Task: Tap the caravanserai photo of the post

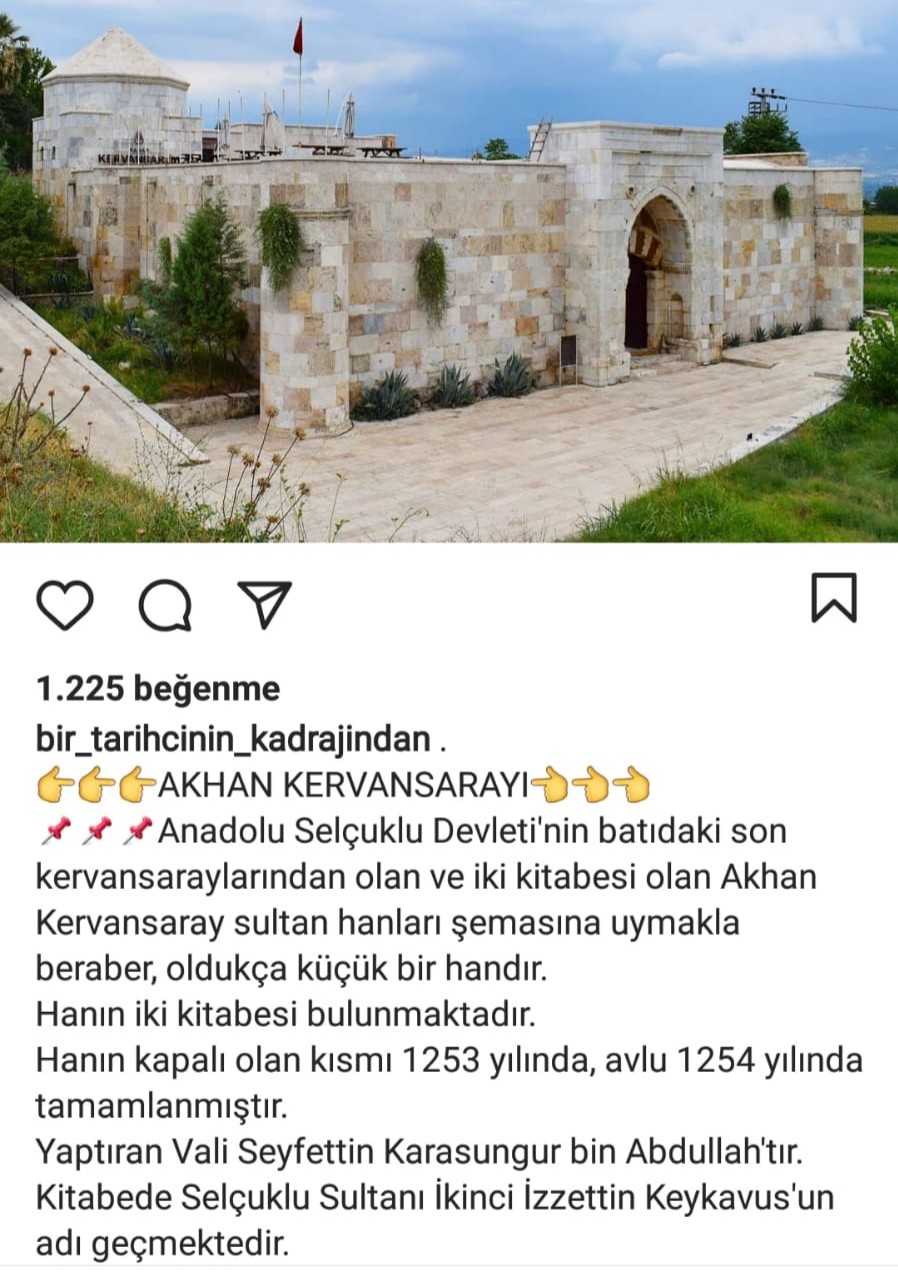Action: coord(449,271)
